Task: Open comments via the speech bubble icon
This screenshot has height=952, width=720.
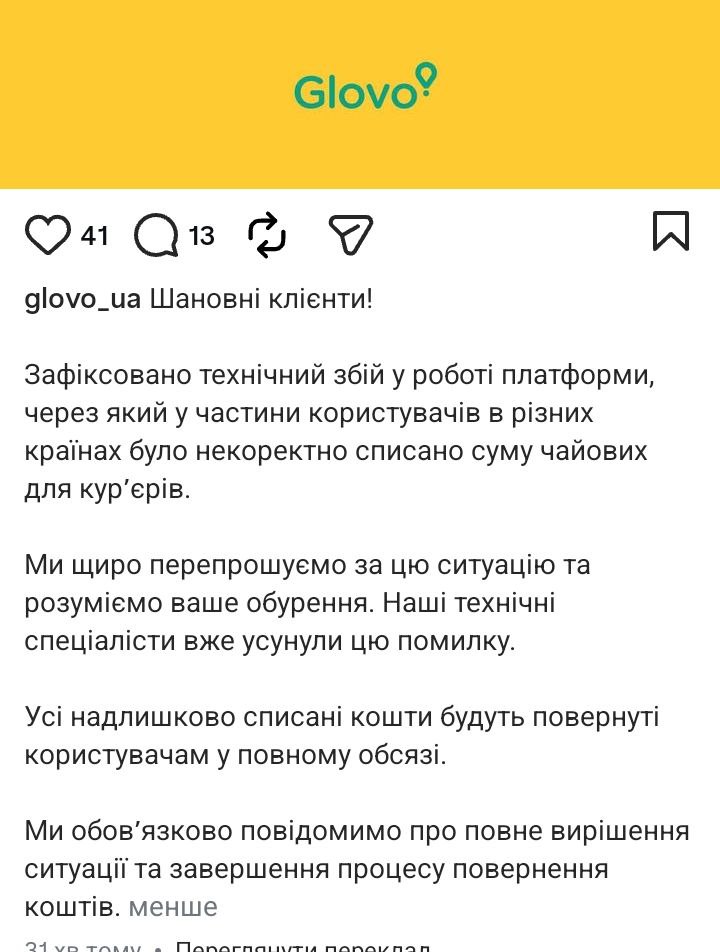Action: 156,236
